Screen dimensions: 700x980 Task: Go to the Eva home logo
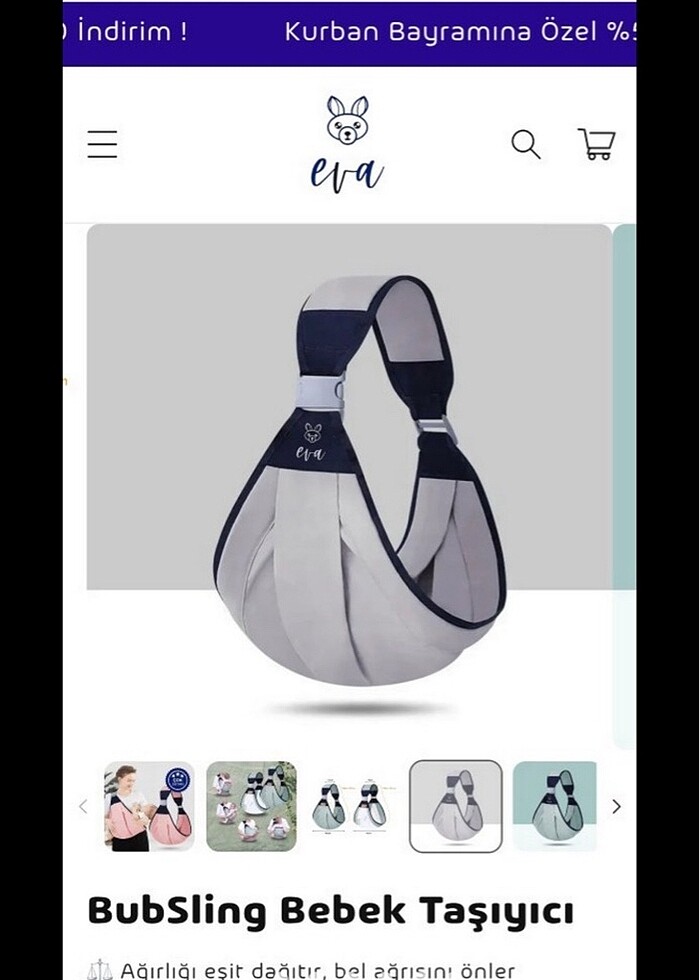(347, 144)
